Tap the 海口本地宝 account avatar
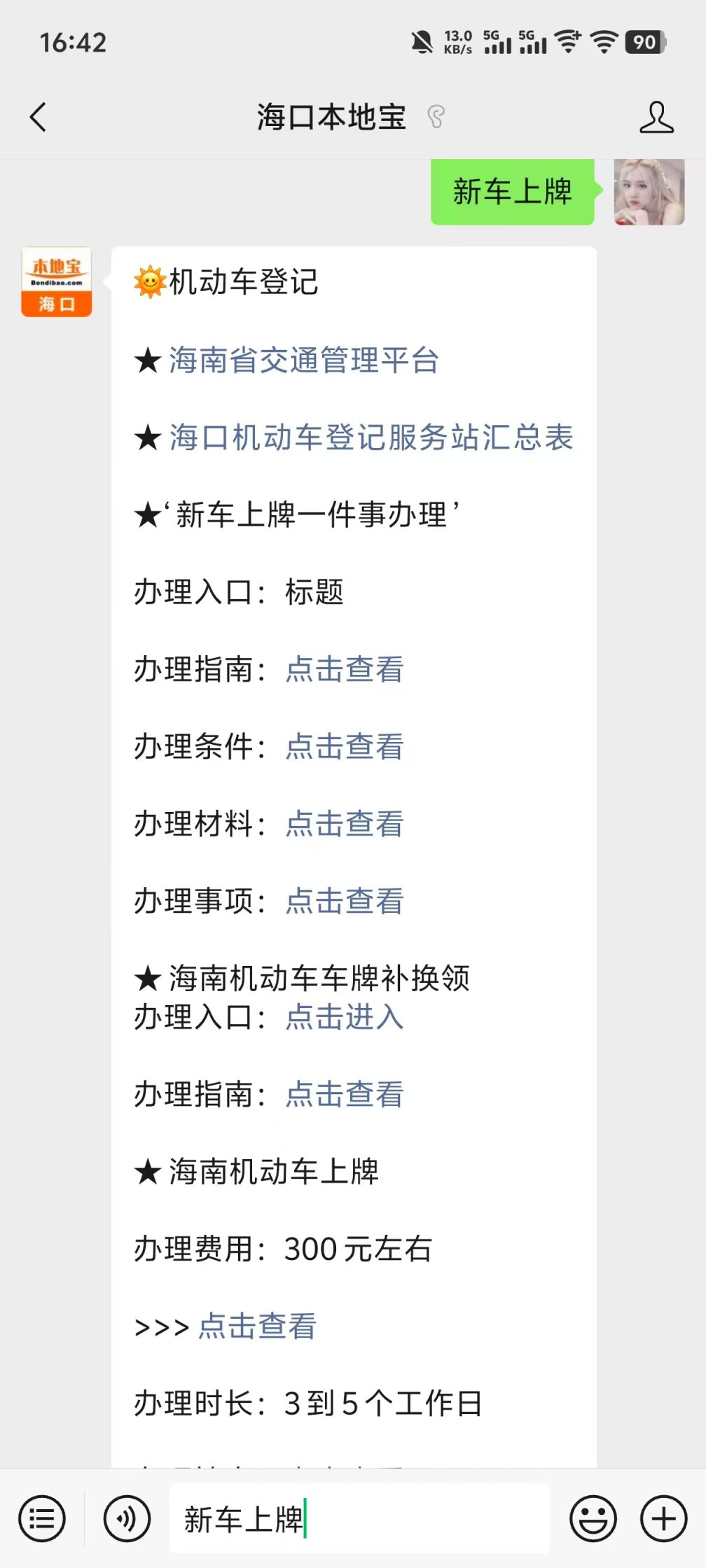Image resolution: width=706 pixels, height=1568 pixels. (x=57, y=282)
